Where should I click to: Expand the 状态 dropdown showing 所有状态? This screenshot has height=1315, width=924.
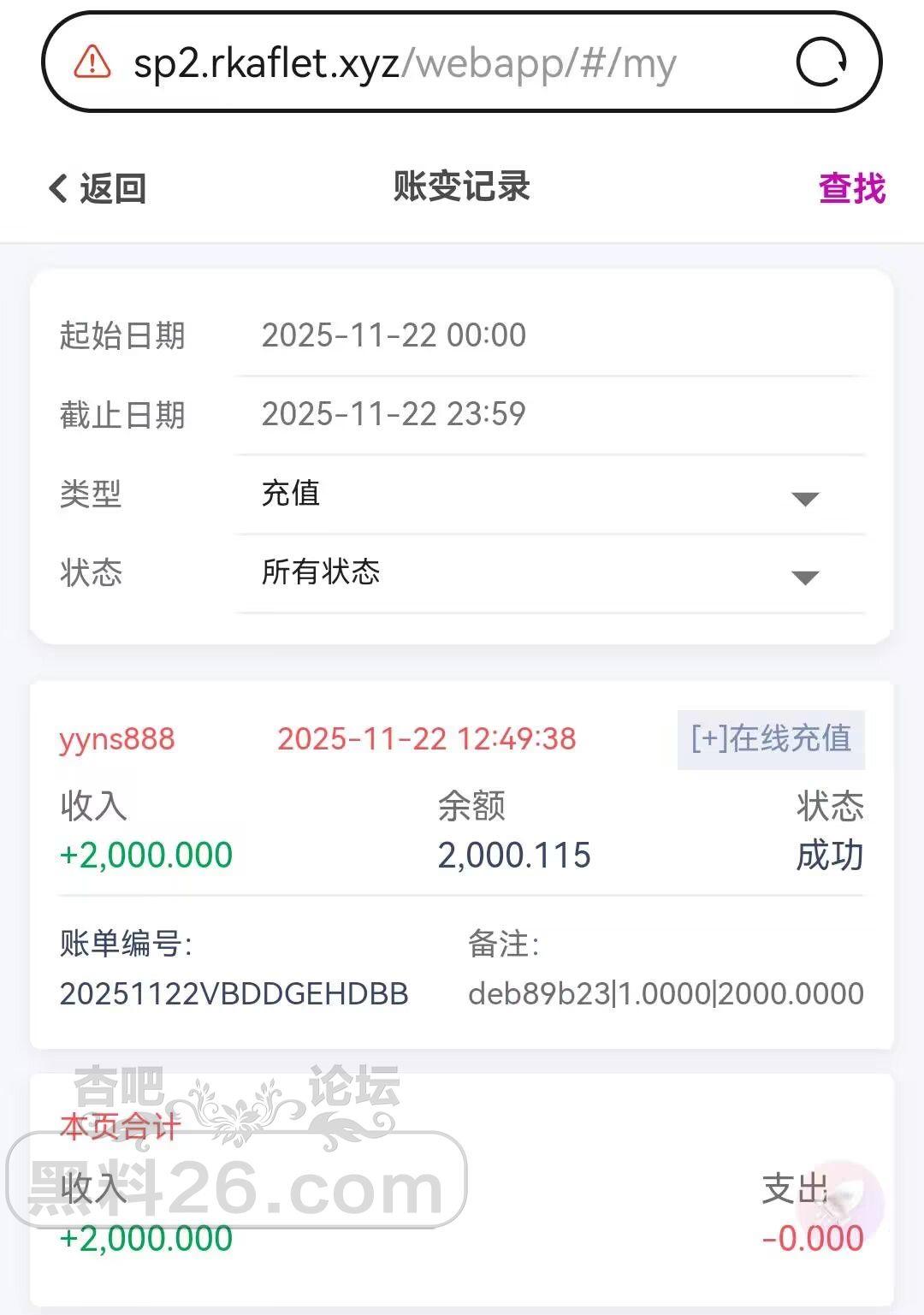click(x=548, y=573)
